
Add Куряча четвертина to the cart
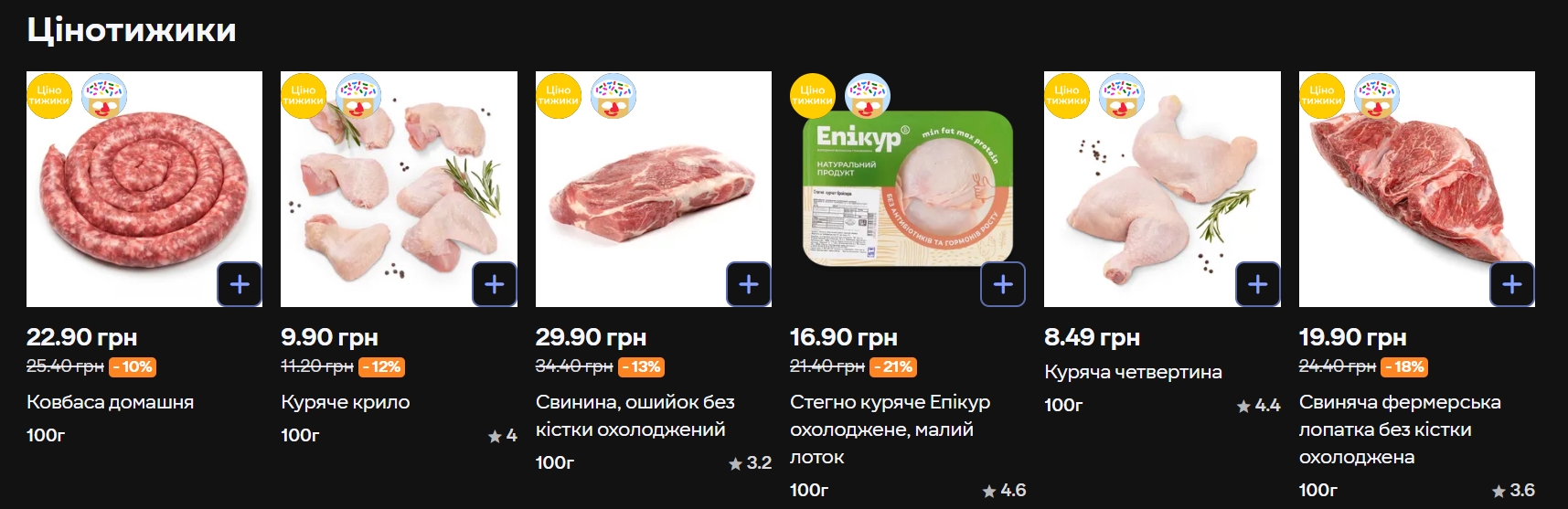click(x=1257, y=284)
